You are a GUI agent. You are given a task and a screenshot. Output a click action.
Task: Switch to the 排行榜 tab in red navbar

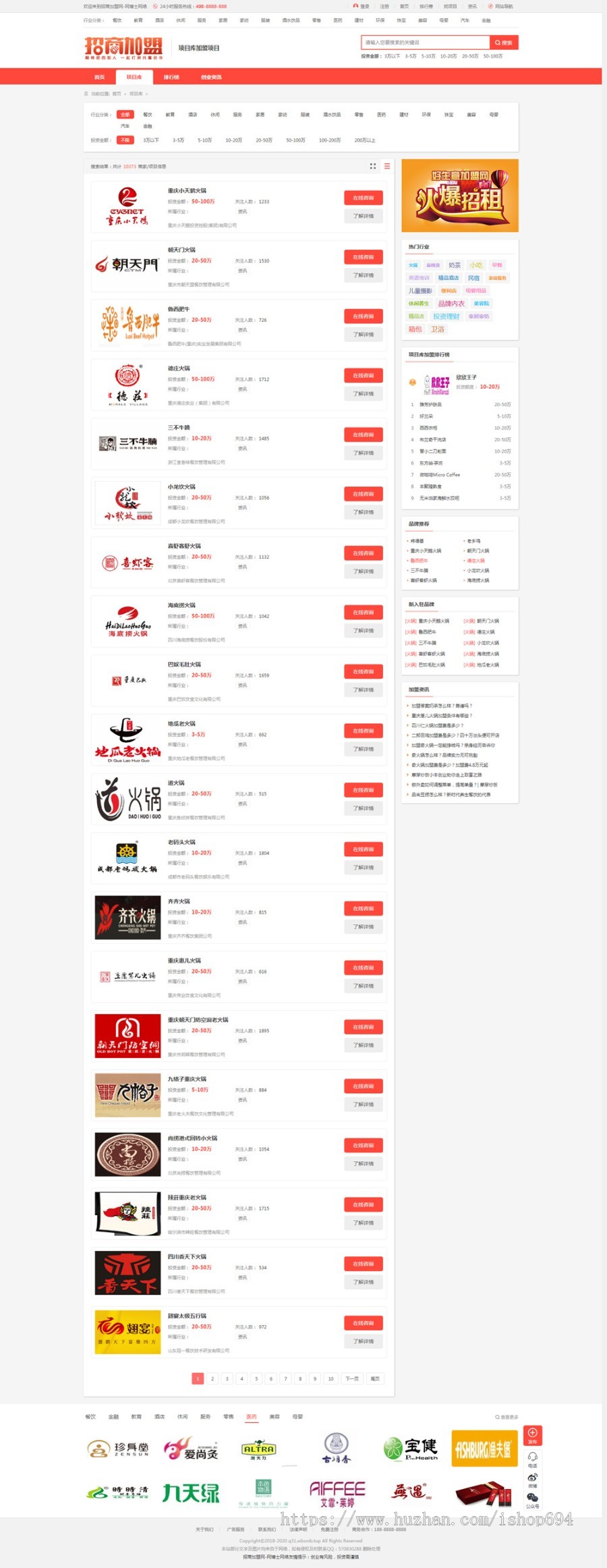171,77
